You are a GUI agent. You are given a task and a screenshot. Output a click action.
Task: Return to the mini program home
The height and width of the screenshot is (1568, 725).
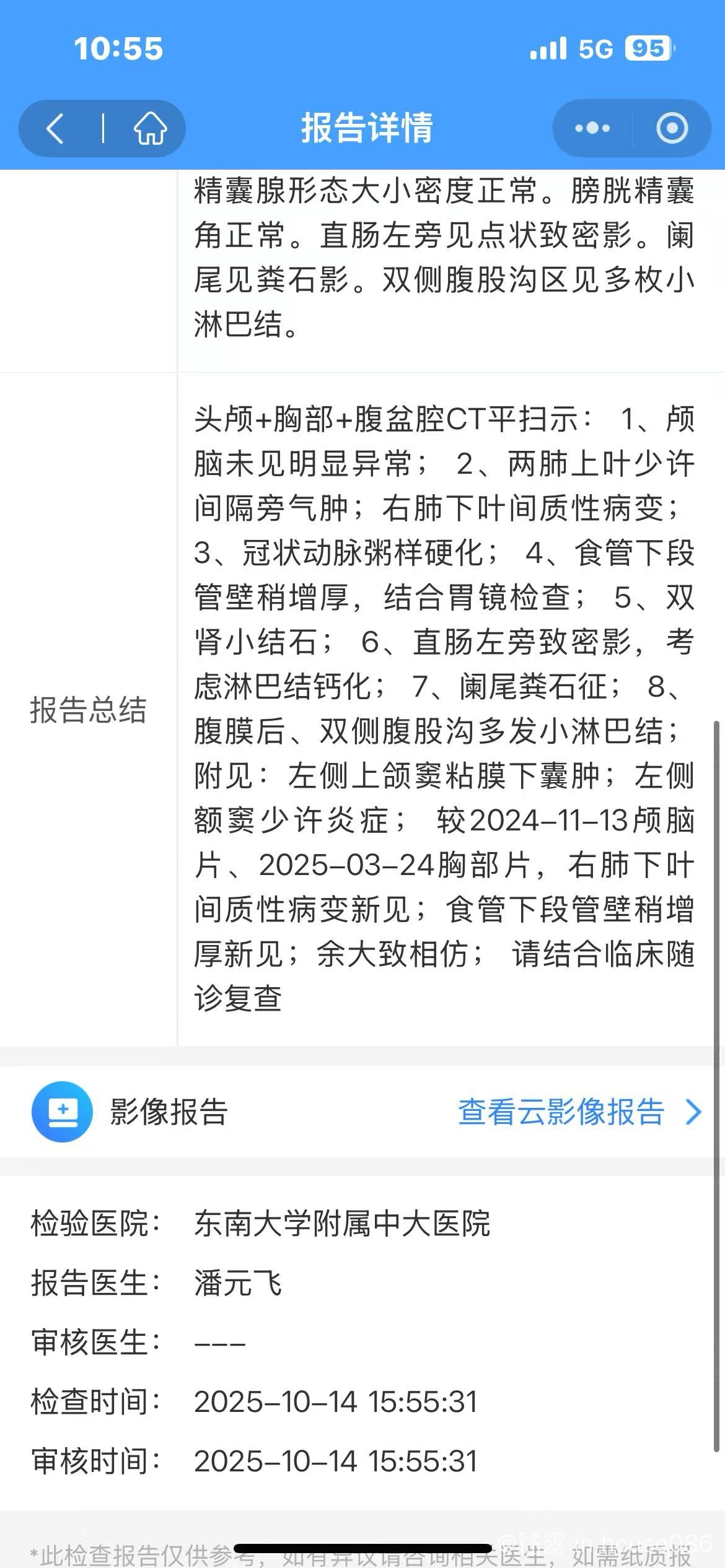150,129
